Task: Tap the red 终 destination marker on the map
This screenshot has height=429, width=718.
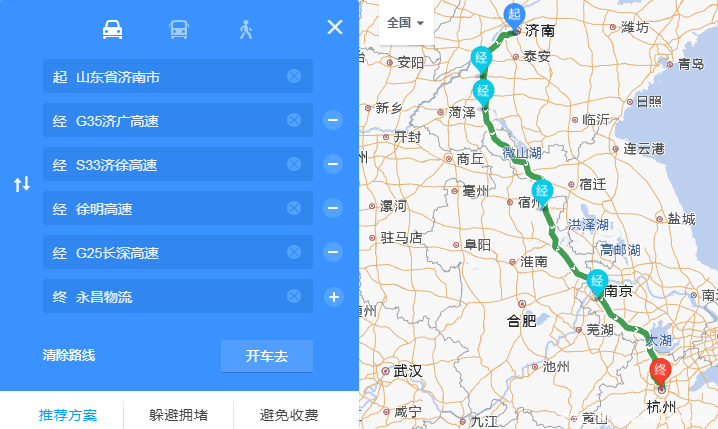Action: pyautogui.click(x=661, y=371)
